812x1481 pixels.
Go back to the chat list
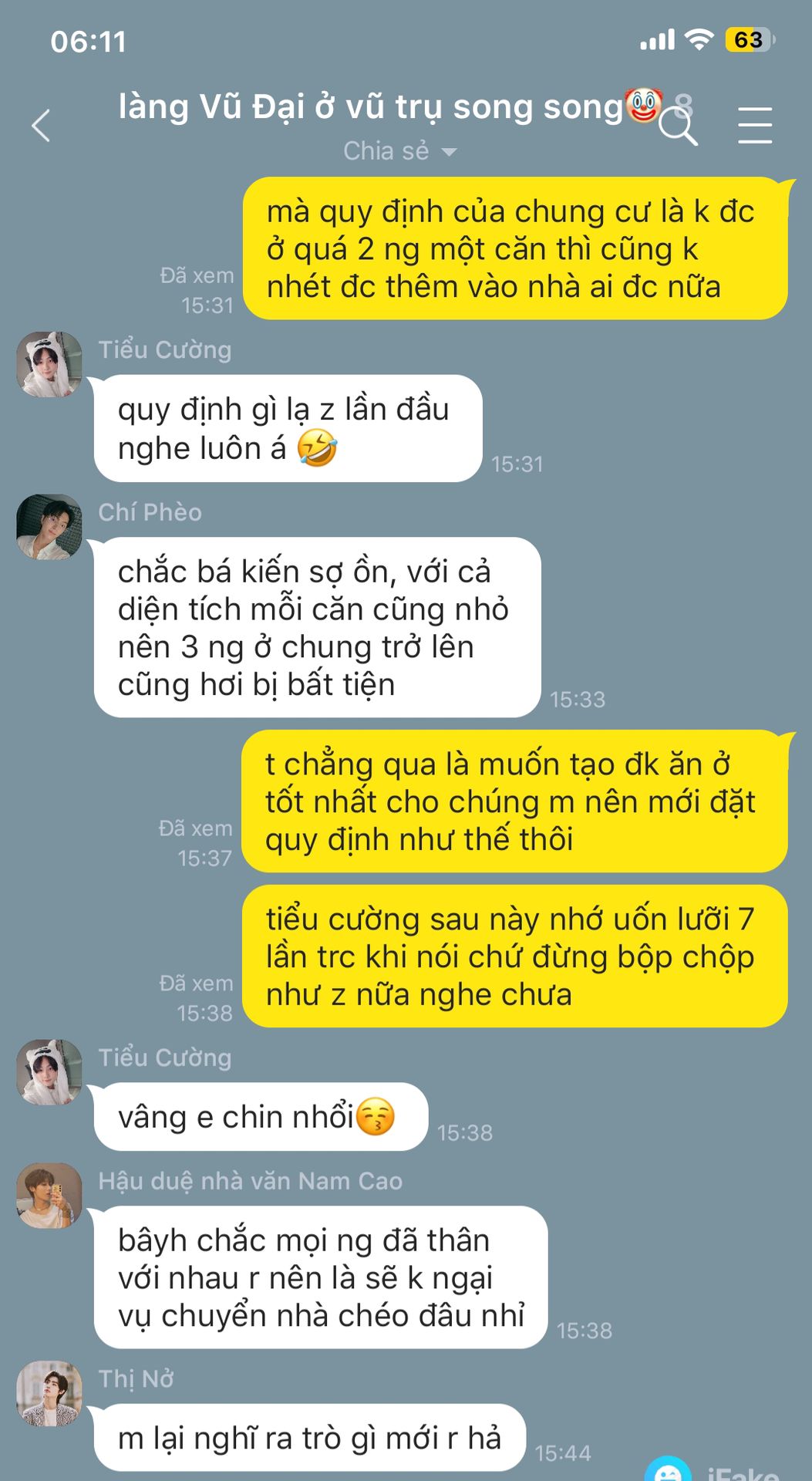click(42, 126)
